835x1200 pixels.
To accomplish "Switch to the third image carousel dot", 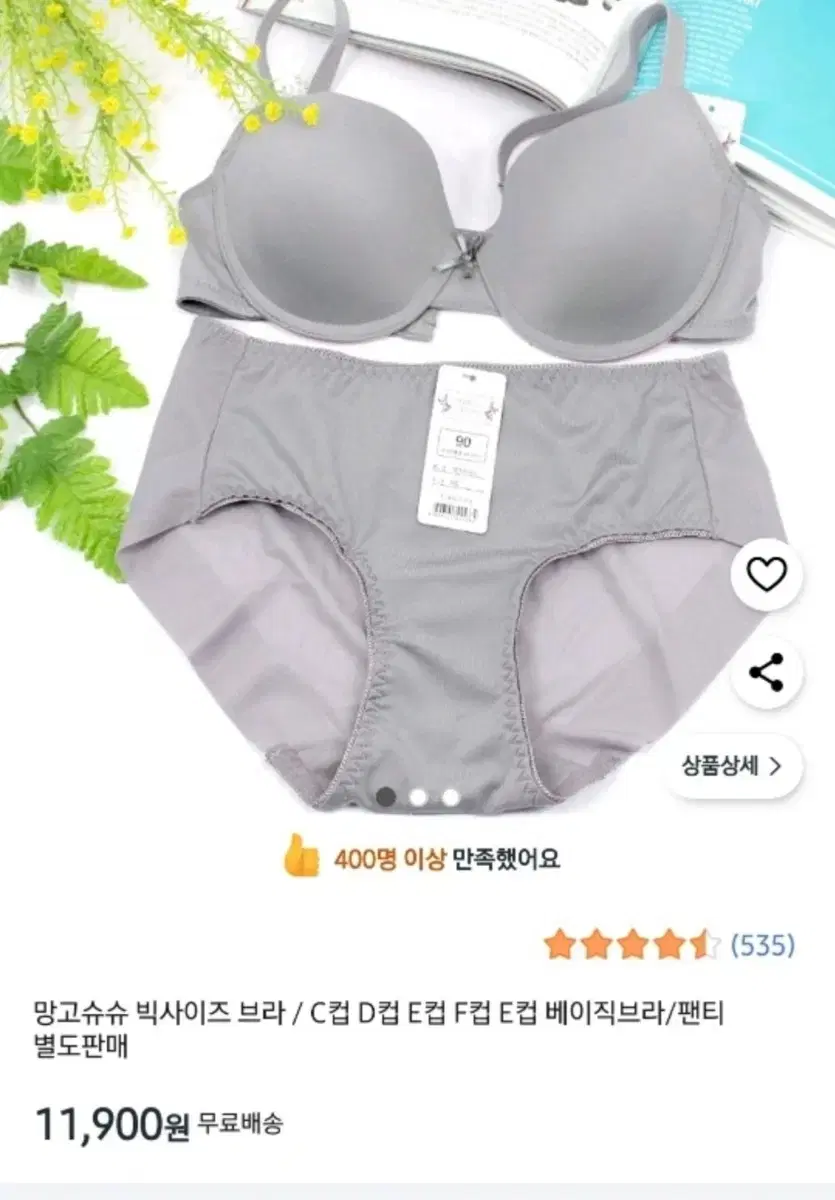I will click(450, 795).
